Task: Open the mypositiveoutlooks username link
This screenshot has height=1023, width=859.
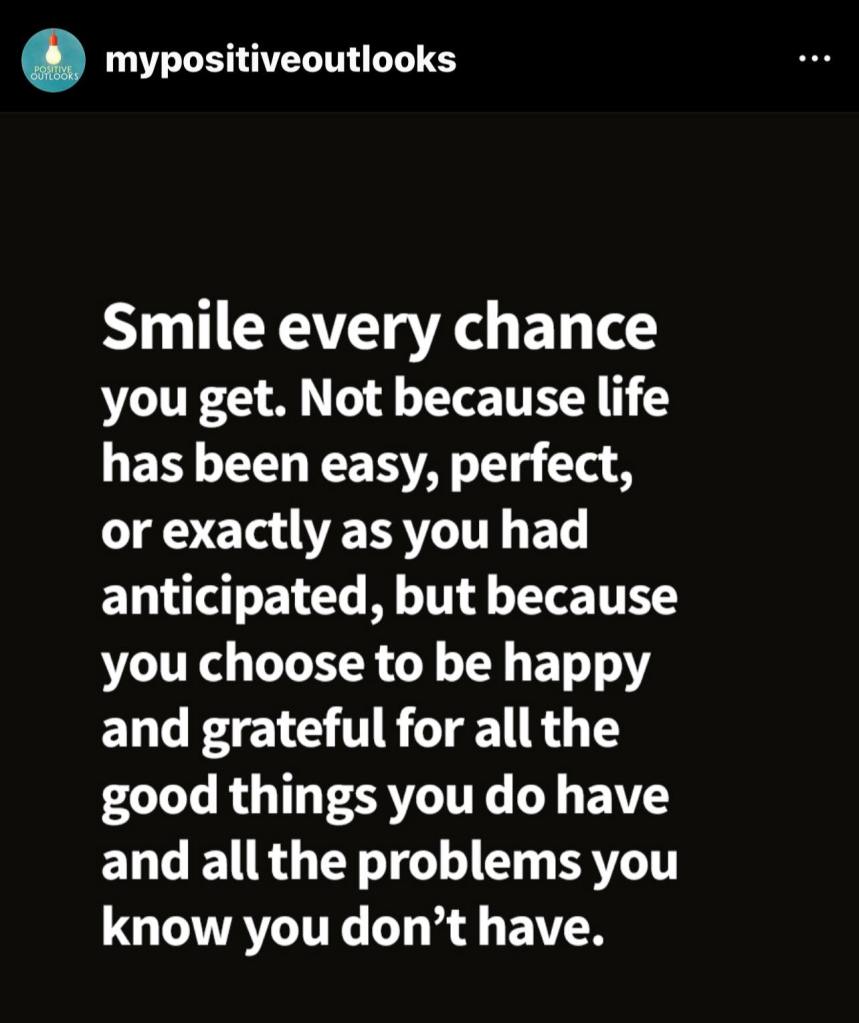Action: pyautogui.click(x=280, y=60)
